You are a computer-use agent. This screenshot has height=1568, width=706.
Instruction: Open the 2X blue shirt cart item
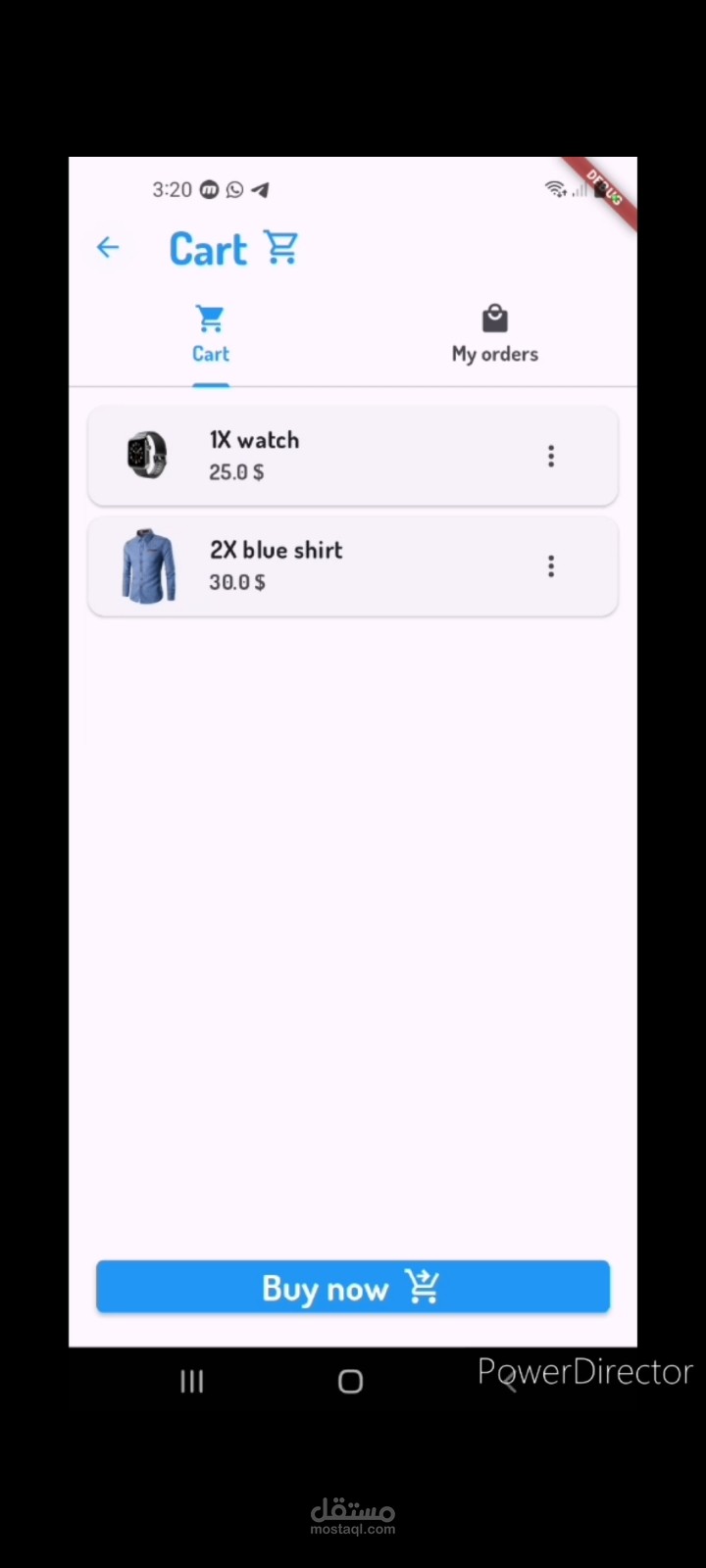coord(353,565)
